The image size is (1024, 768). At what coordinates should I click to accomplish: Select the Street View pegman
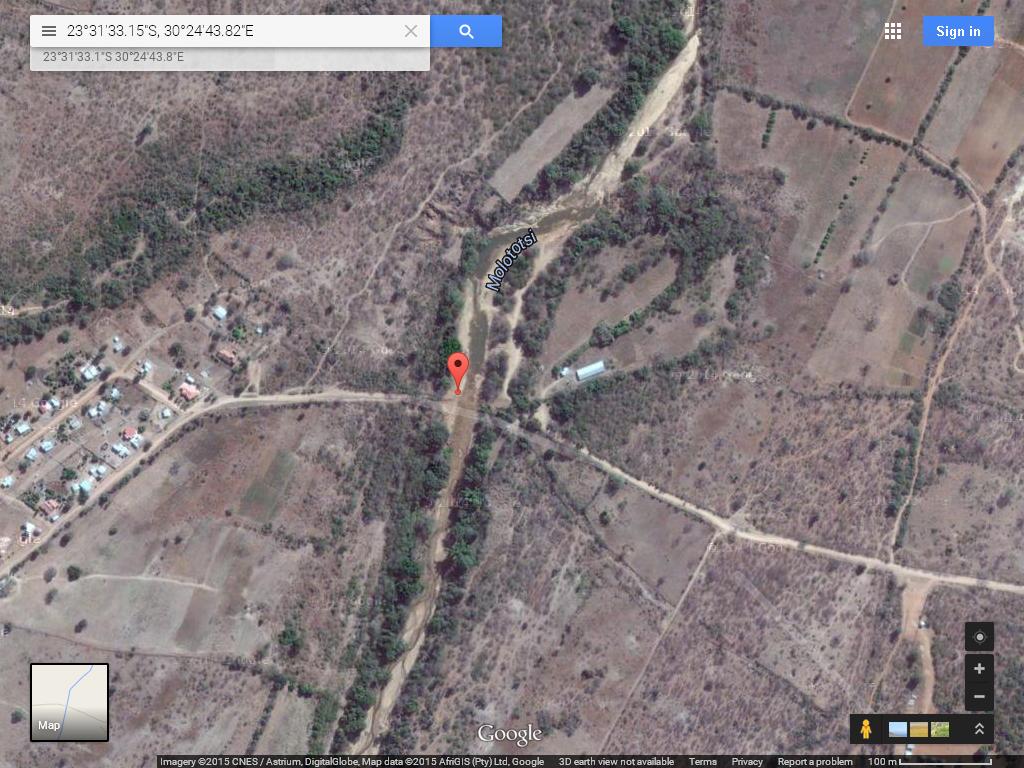[866, 729]
